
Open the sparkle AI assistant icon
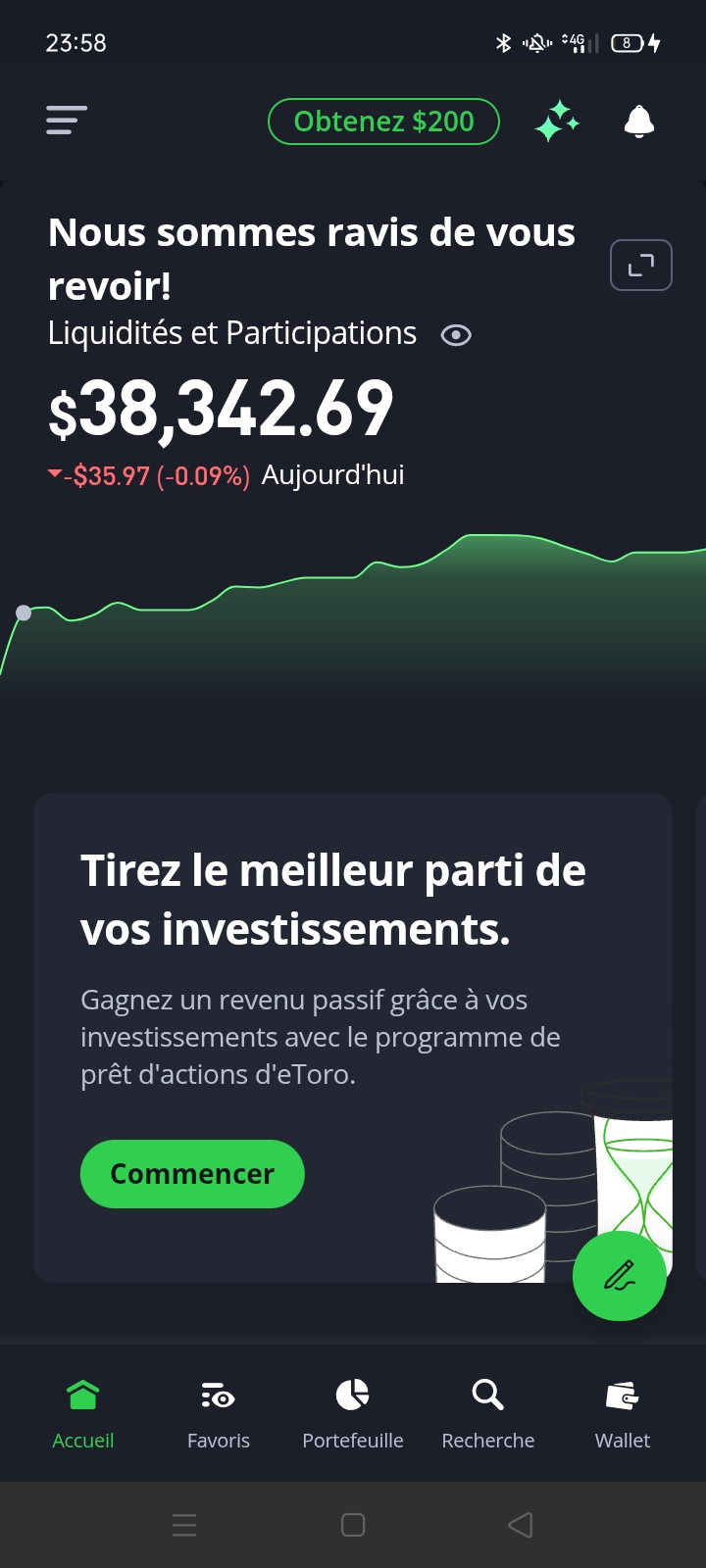(557, 122)
